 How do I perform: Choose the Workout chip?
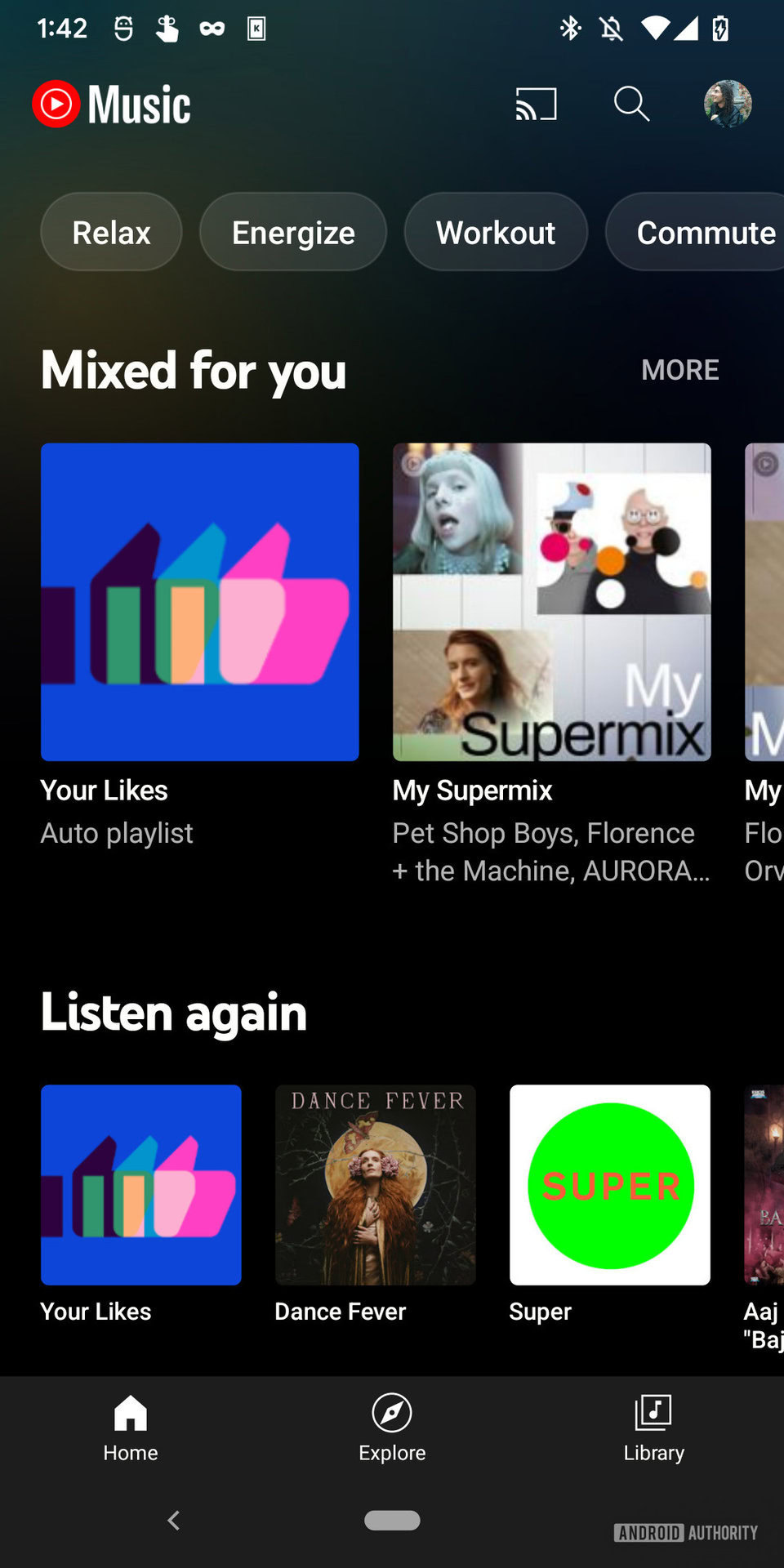[x=496, y=233]
